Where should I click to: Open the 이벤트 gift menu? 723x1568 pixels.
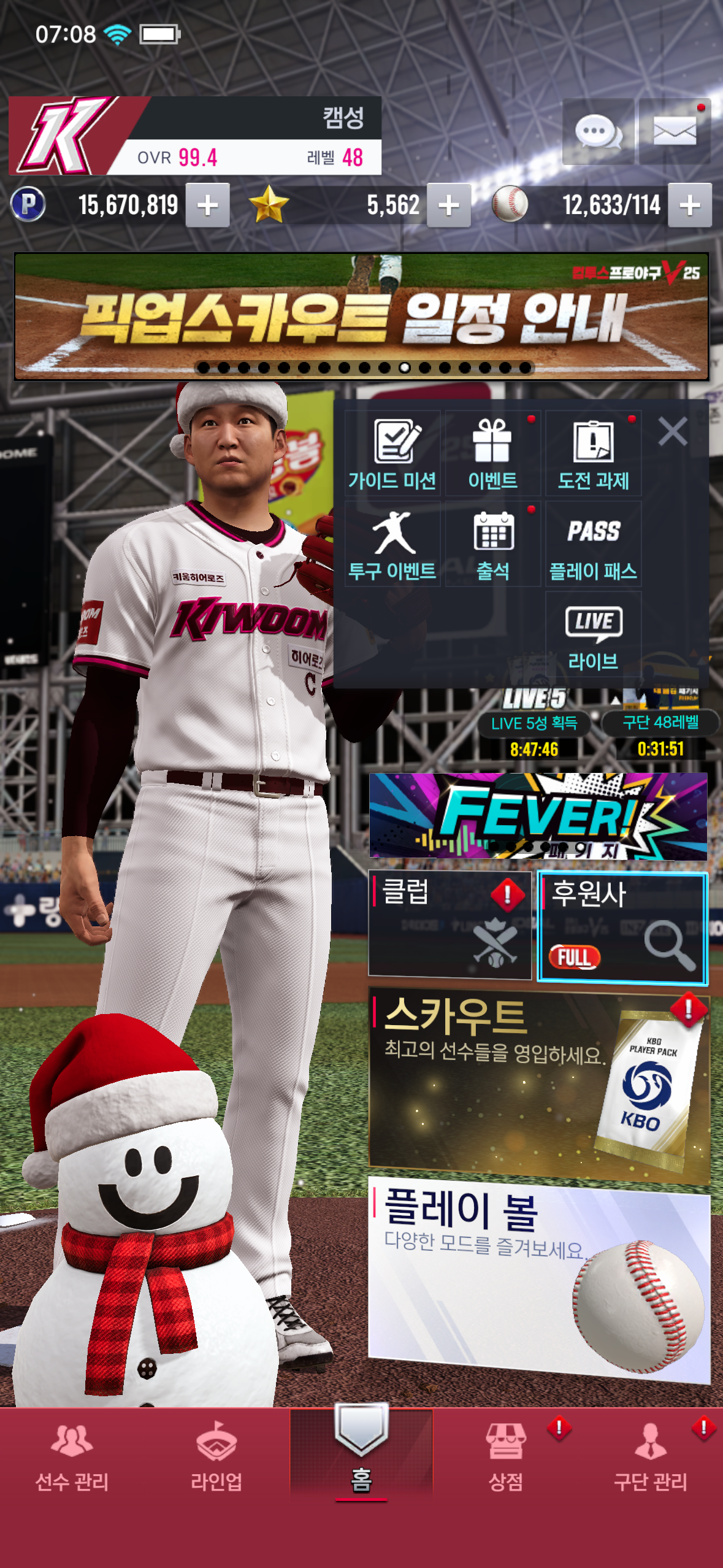point(492,454)
